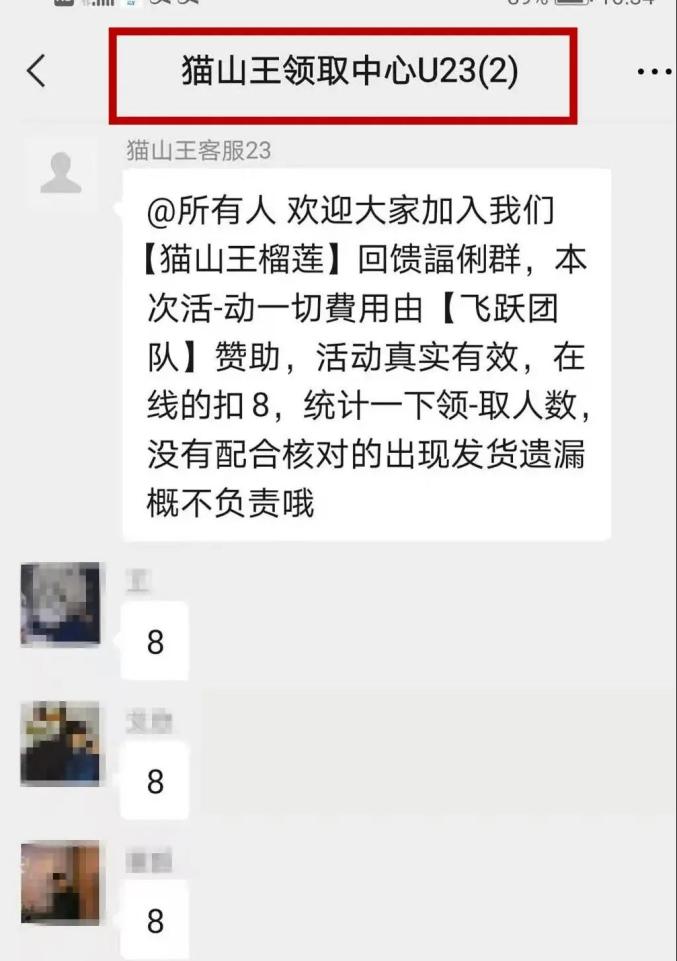The image size is (677, 961).
Task: Open the 猫山王客服23 avatar profile
Action: pyautogui.click(x=61, y=174)
